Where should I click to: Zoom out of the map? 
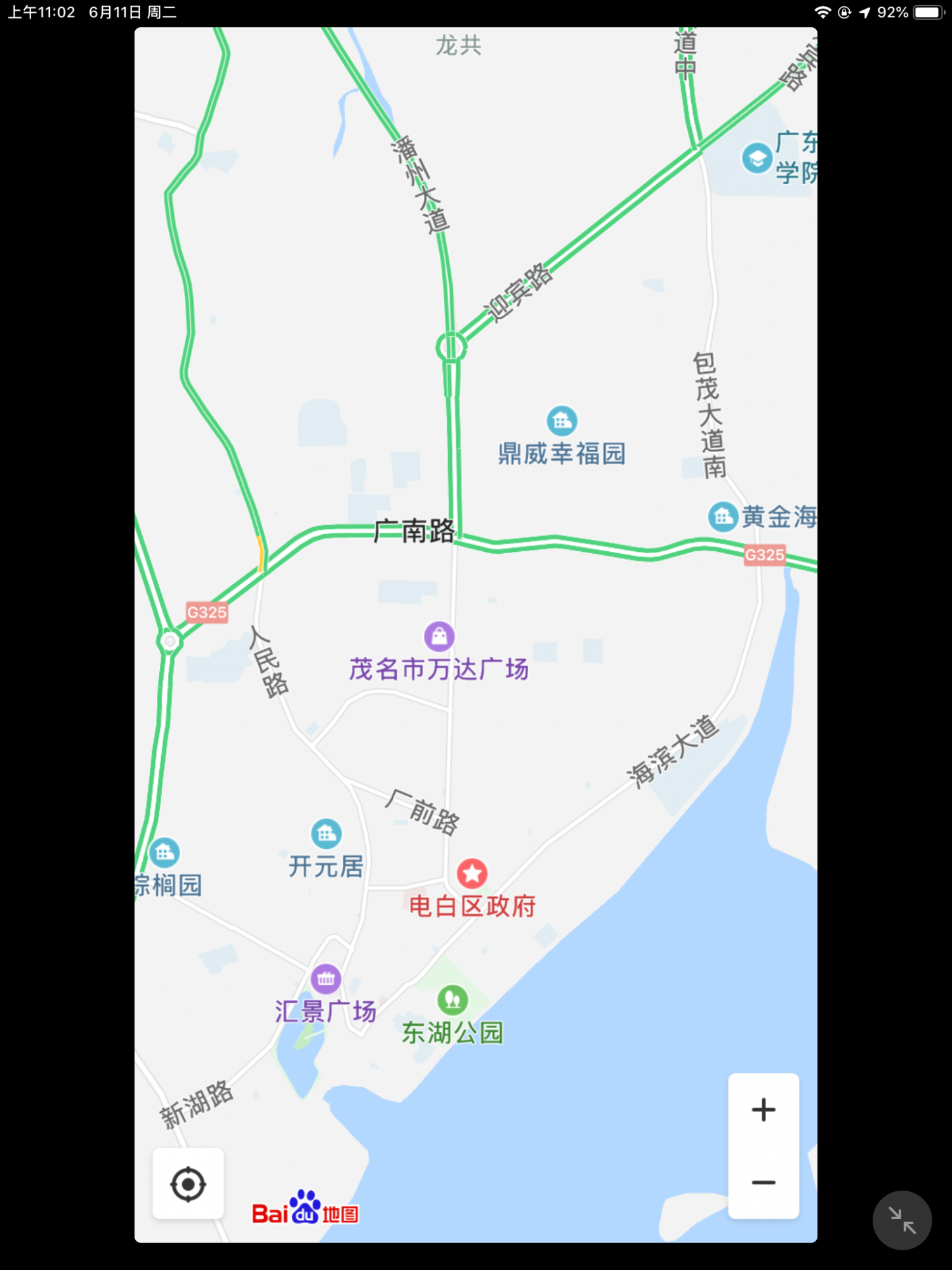[763, 1182]
